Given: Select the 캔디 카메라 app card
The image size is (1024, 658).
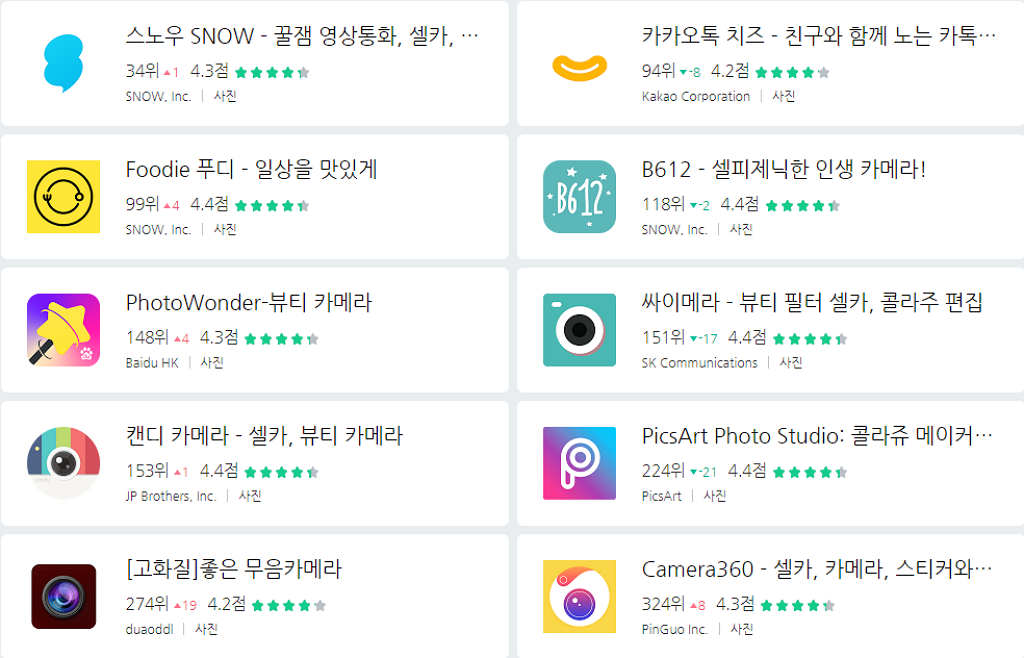Looking at the screenshot, I should point(264,437).
